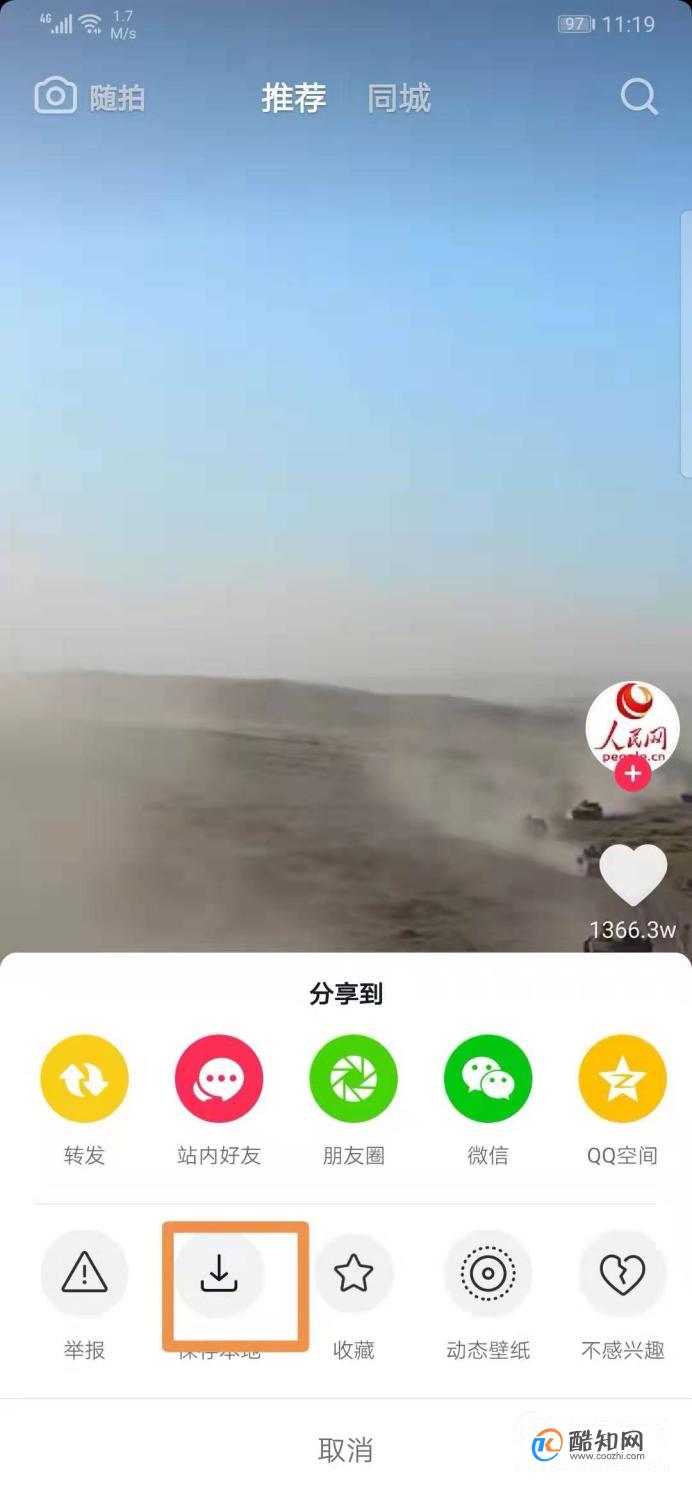Screen dimensions: 692x1499
Task: Select 转发 to repost the video
Action: pos(84,1079)
